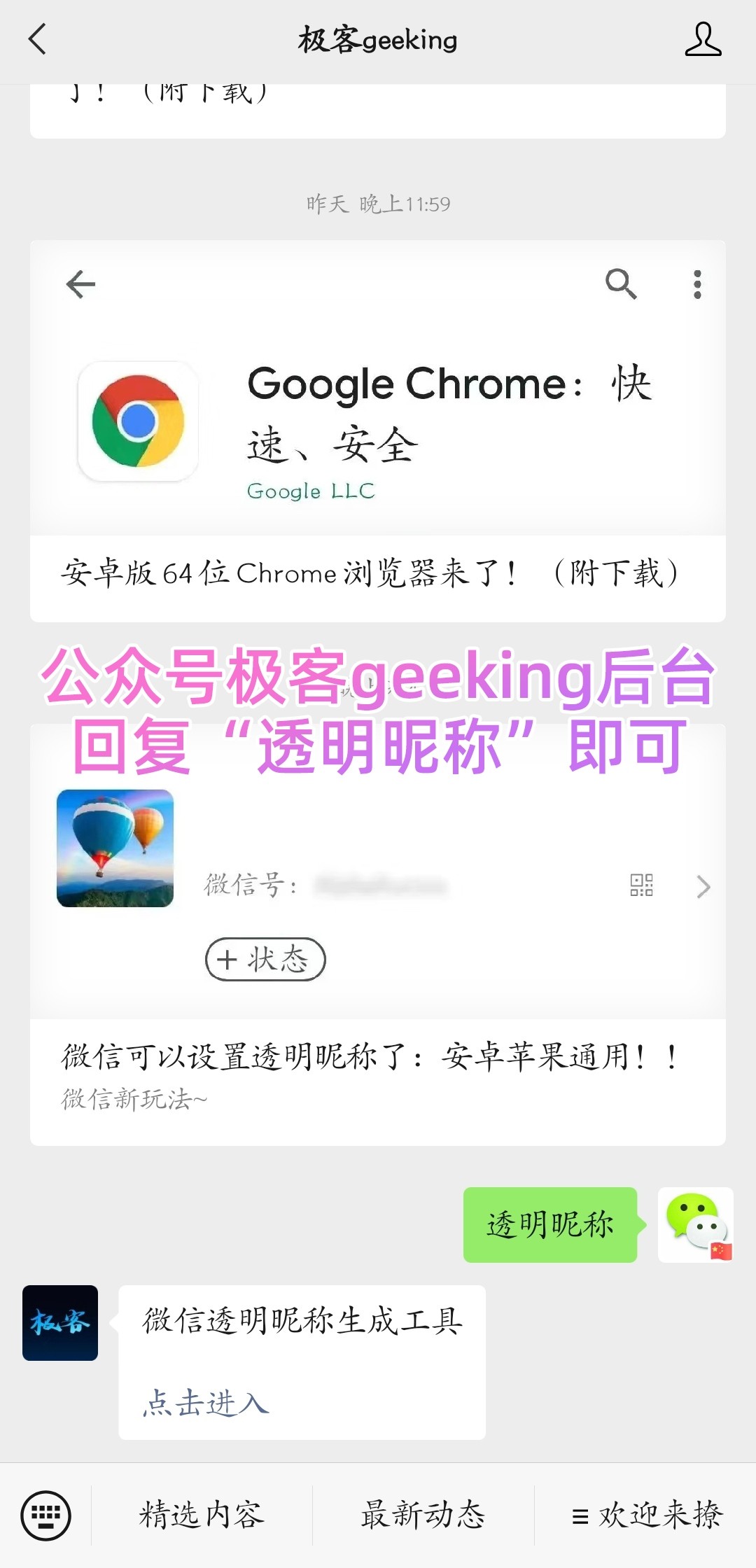This screenshot has height=1568, width=756.
Task: Switch to keyboard input
Action: click(x=46, y=1515)
